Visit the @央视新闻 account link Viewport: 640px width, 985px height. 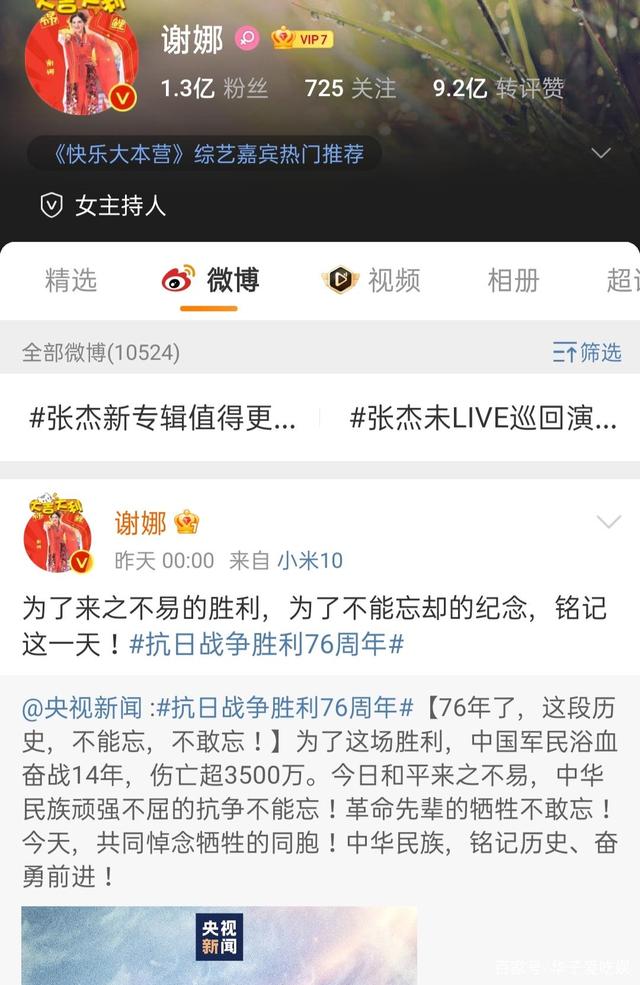coord(84,709)
